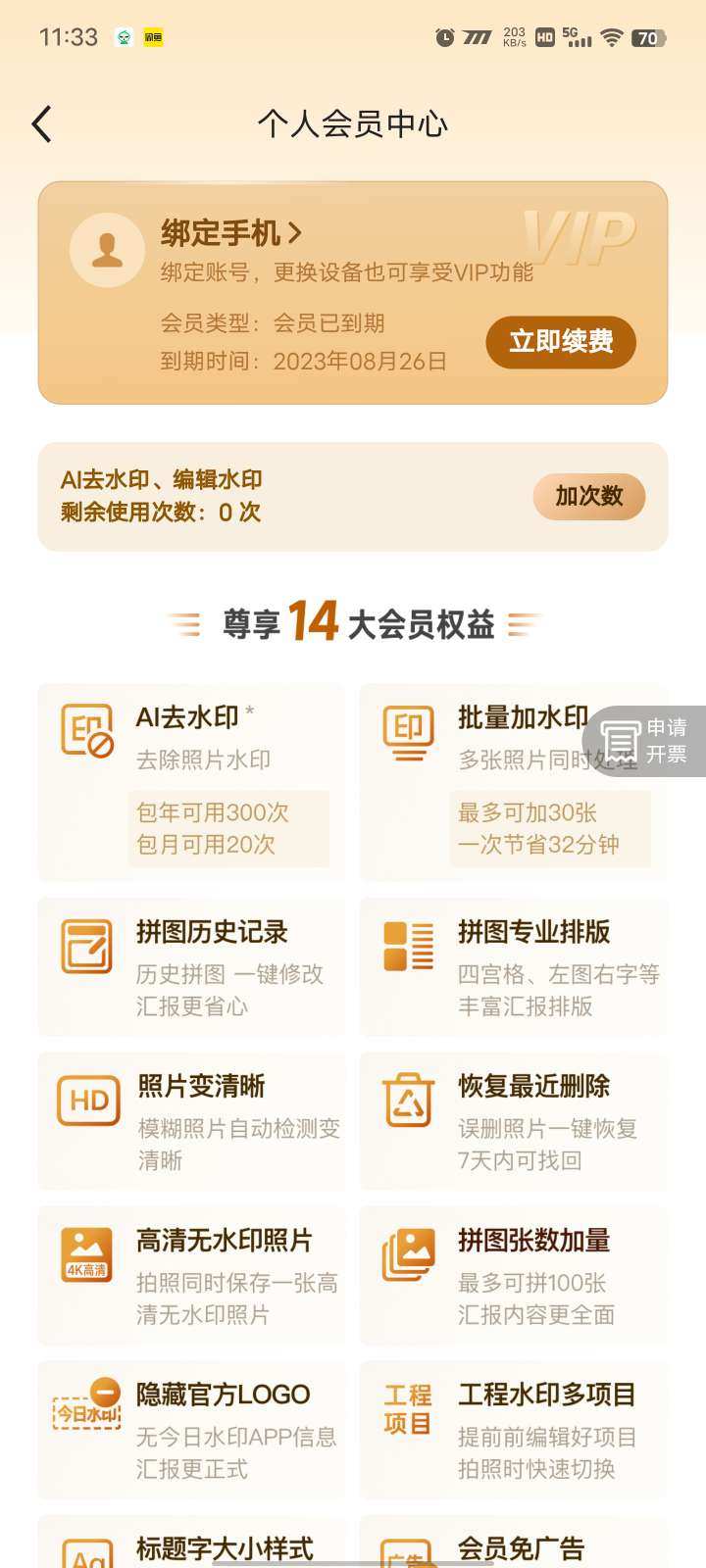Image resolution: width=706 pixels, height=1568 pixels.
Task: Open the 拼图专业排版 card
Action: 513,966
